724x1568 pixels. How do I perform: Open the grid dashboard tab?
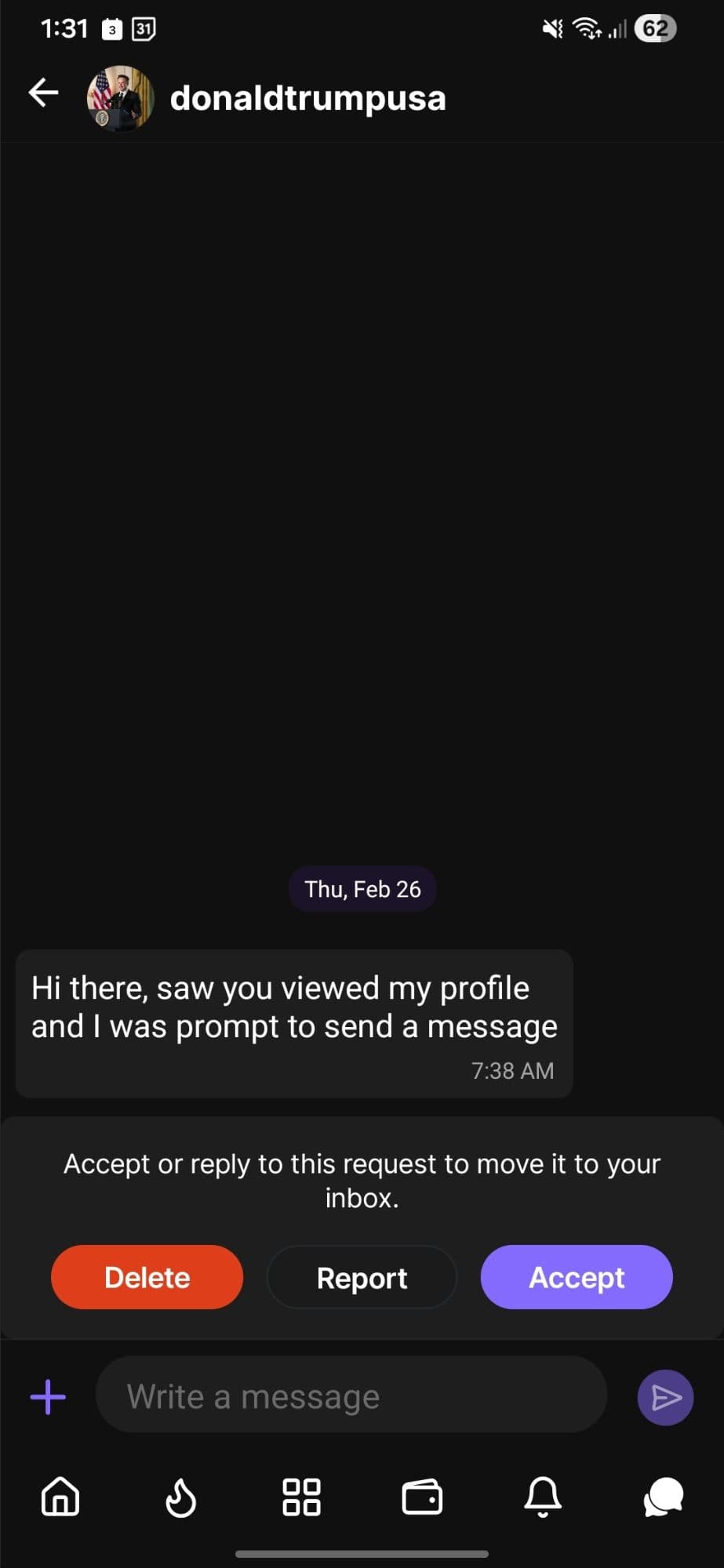[x=301, y=1496]
